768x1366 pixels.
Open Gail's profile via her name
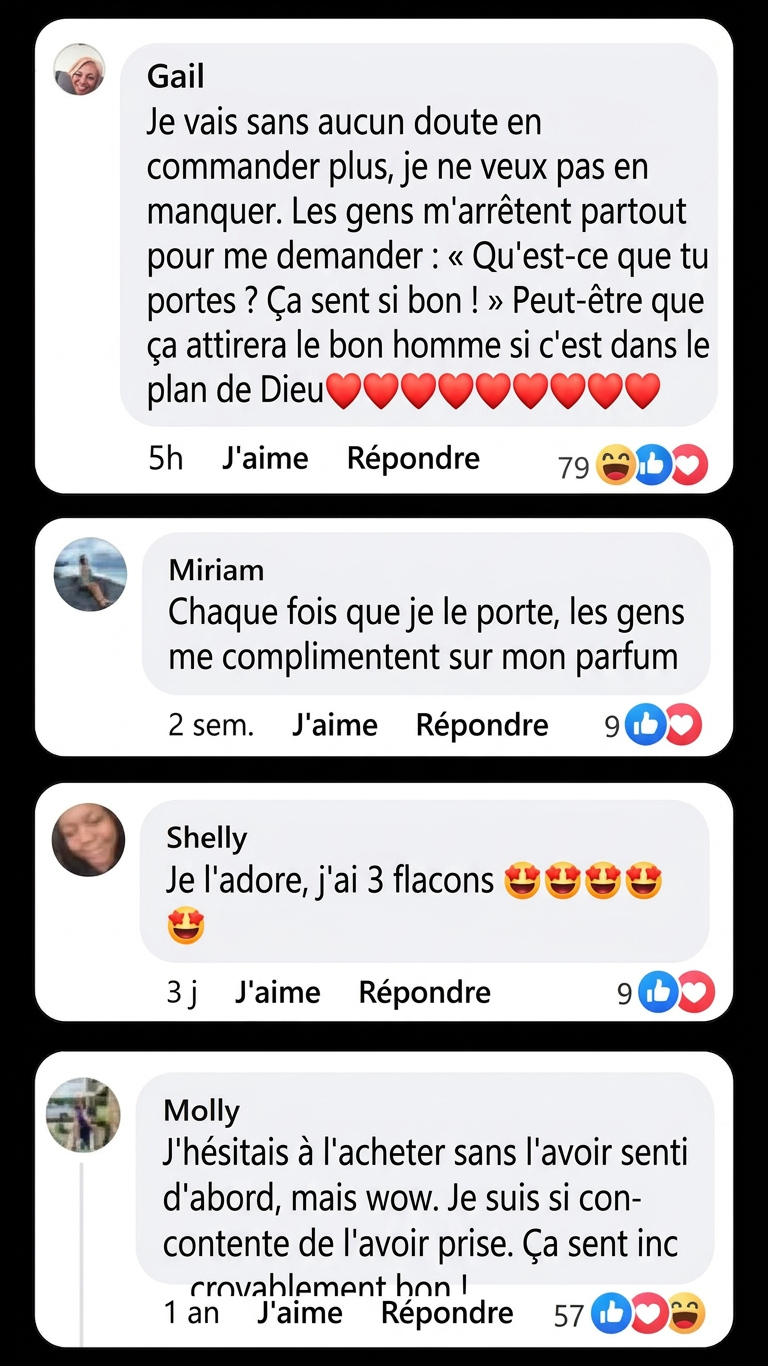tap(175, 76)
